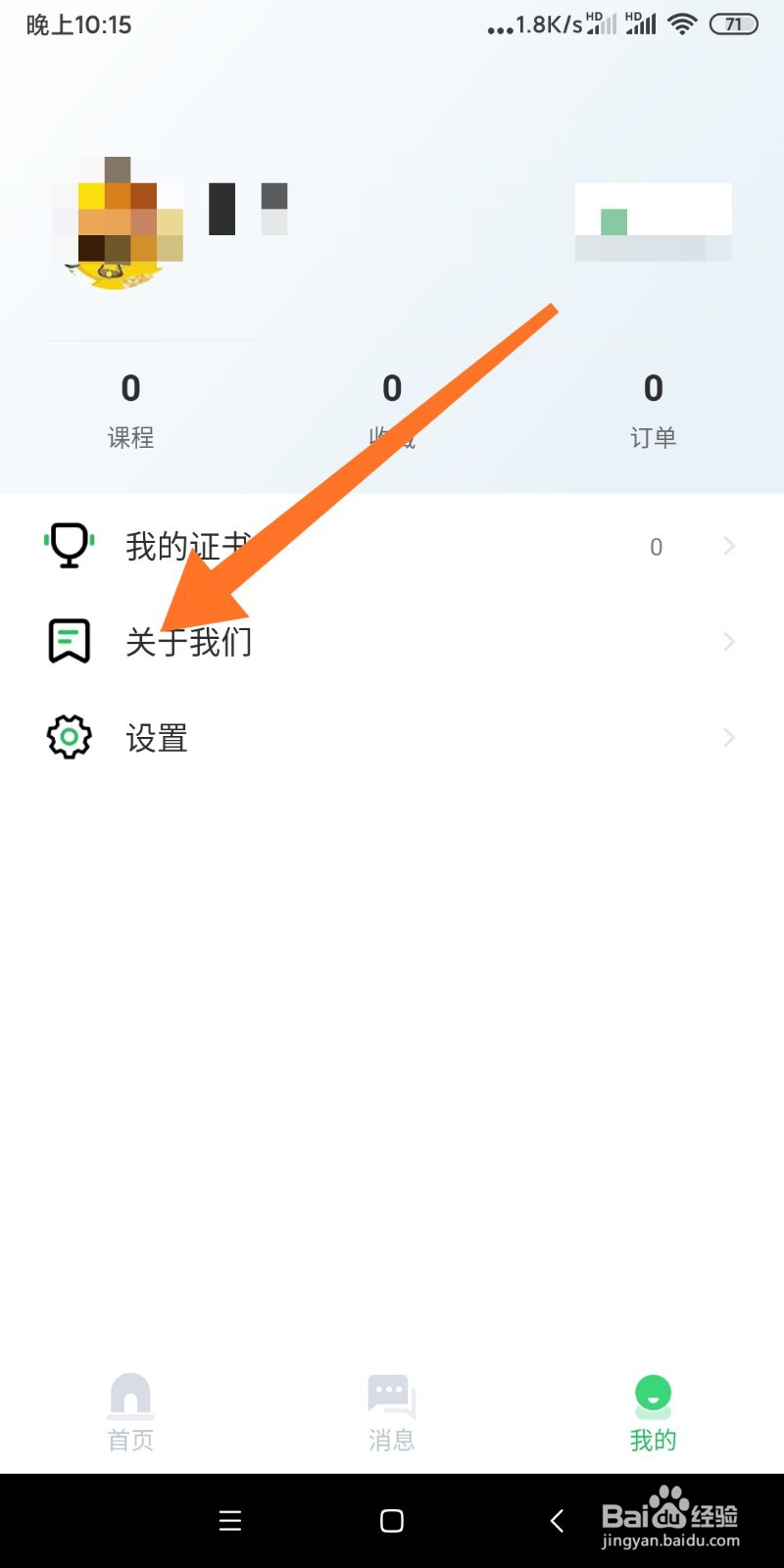Switch to the 首页 tab
The width and height of the screenshot is (784, 1568).
pyautogui.click(x=130, y=1411)
